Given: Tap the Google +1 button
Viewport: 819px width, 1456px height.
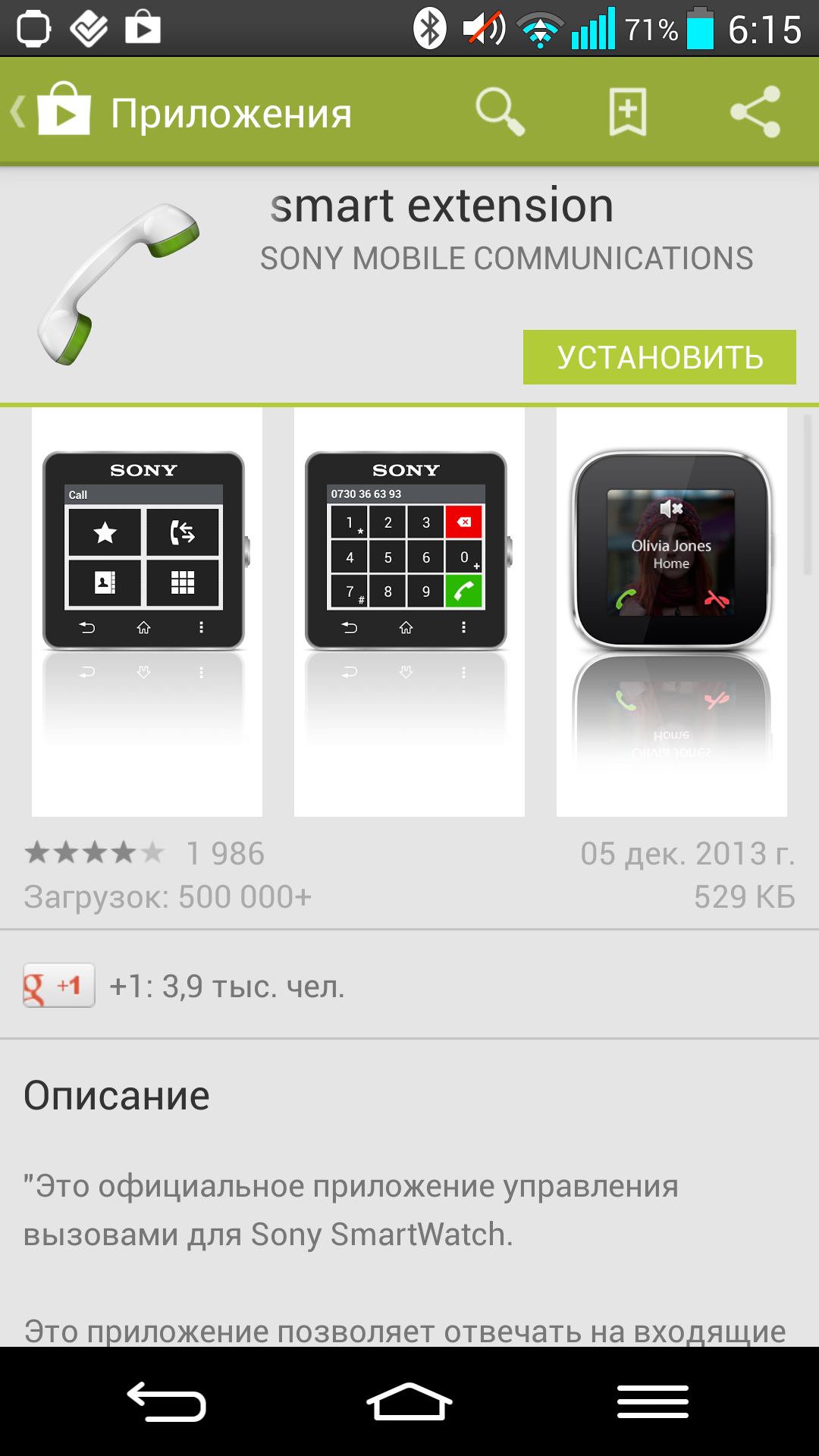Looking at the screenshot, I should click(x=59, y=985).
